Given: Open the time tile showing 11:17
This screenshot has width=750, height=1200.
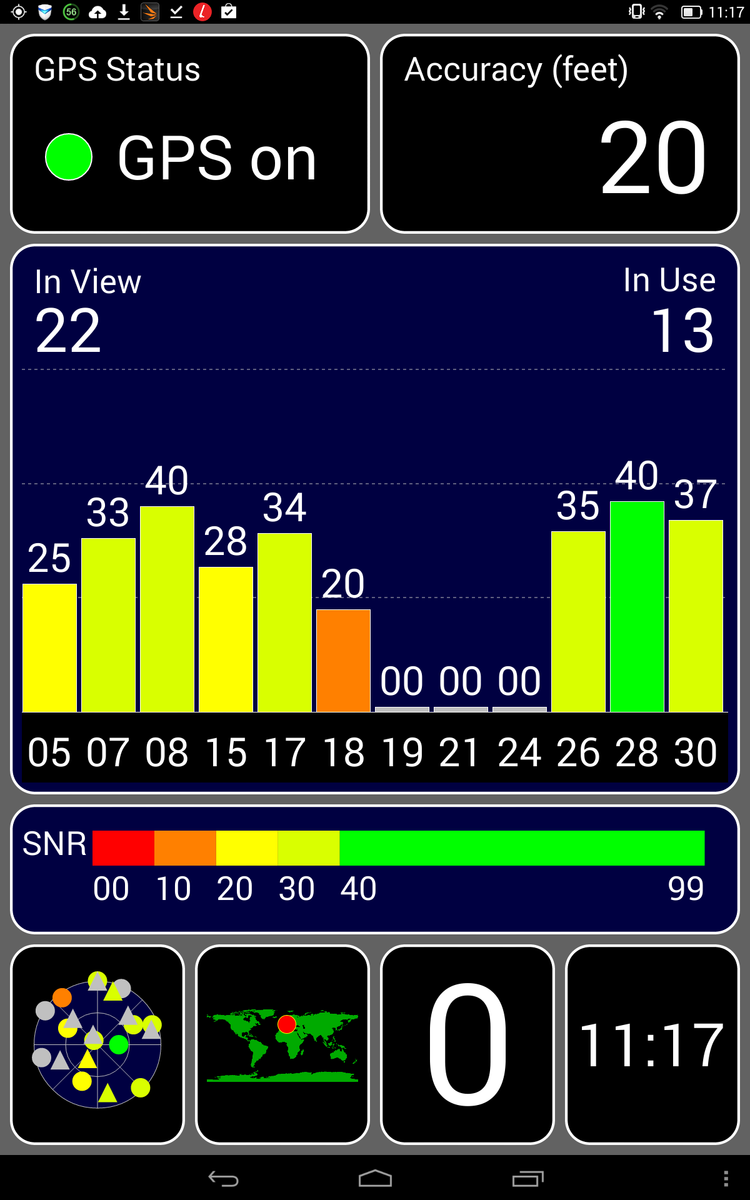Looking at the screenshot, I should (652, 1044).
